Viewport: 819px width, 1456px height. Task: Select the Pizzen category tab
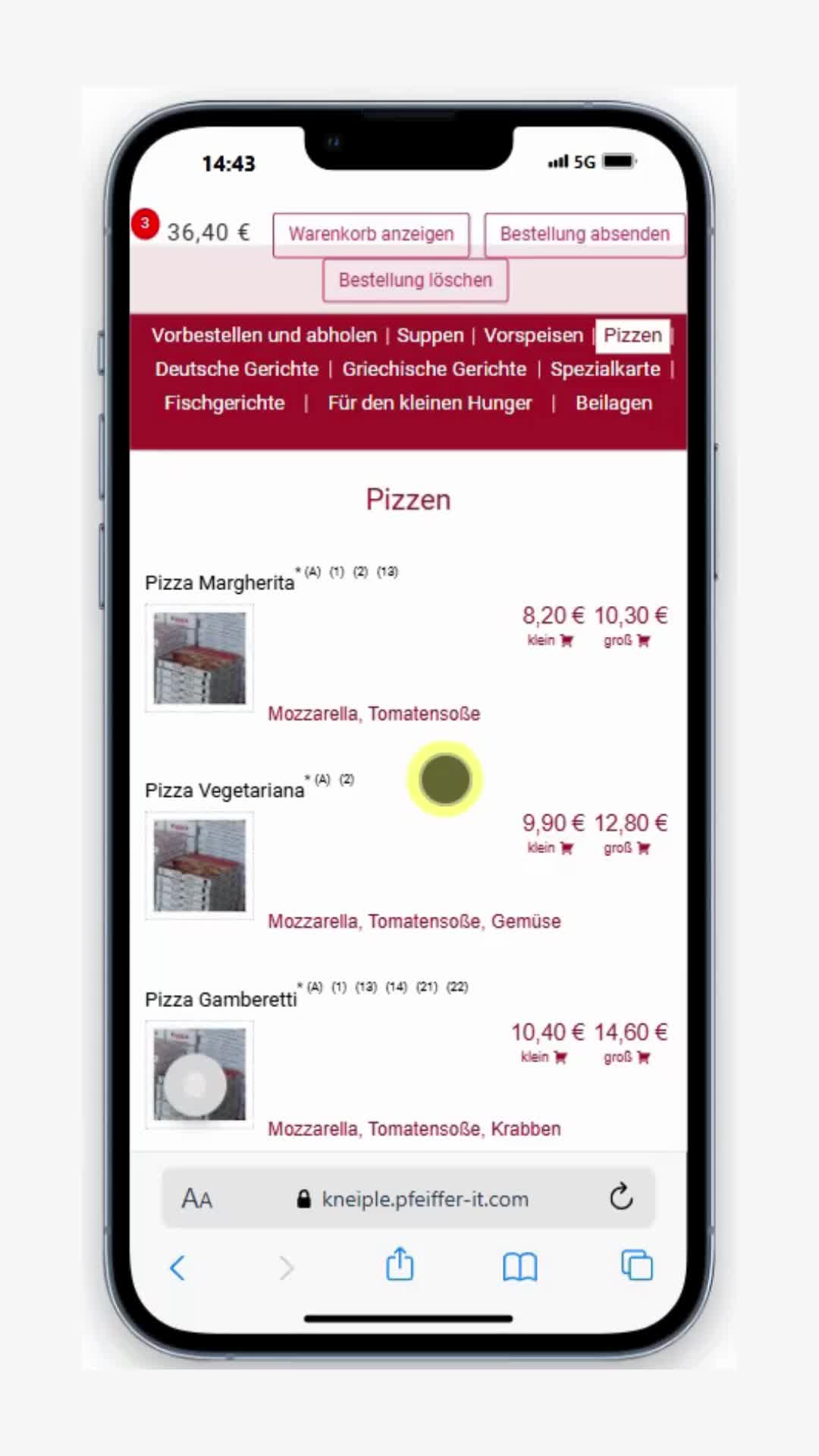point(632,335)
